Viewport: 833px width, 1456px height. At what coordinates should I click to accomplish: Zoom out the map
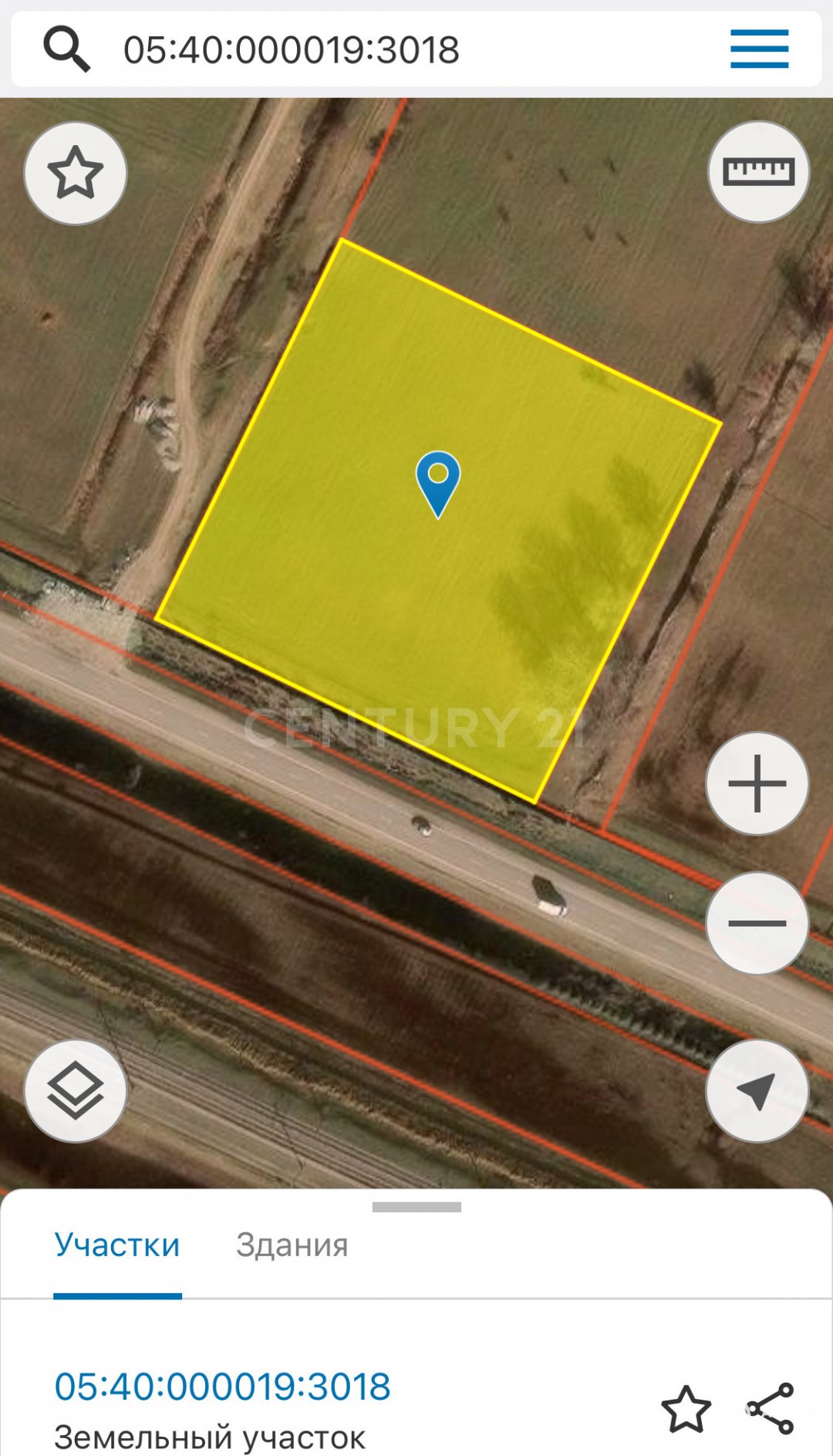(x=757, y=923)
